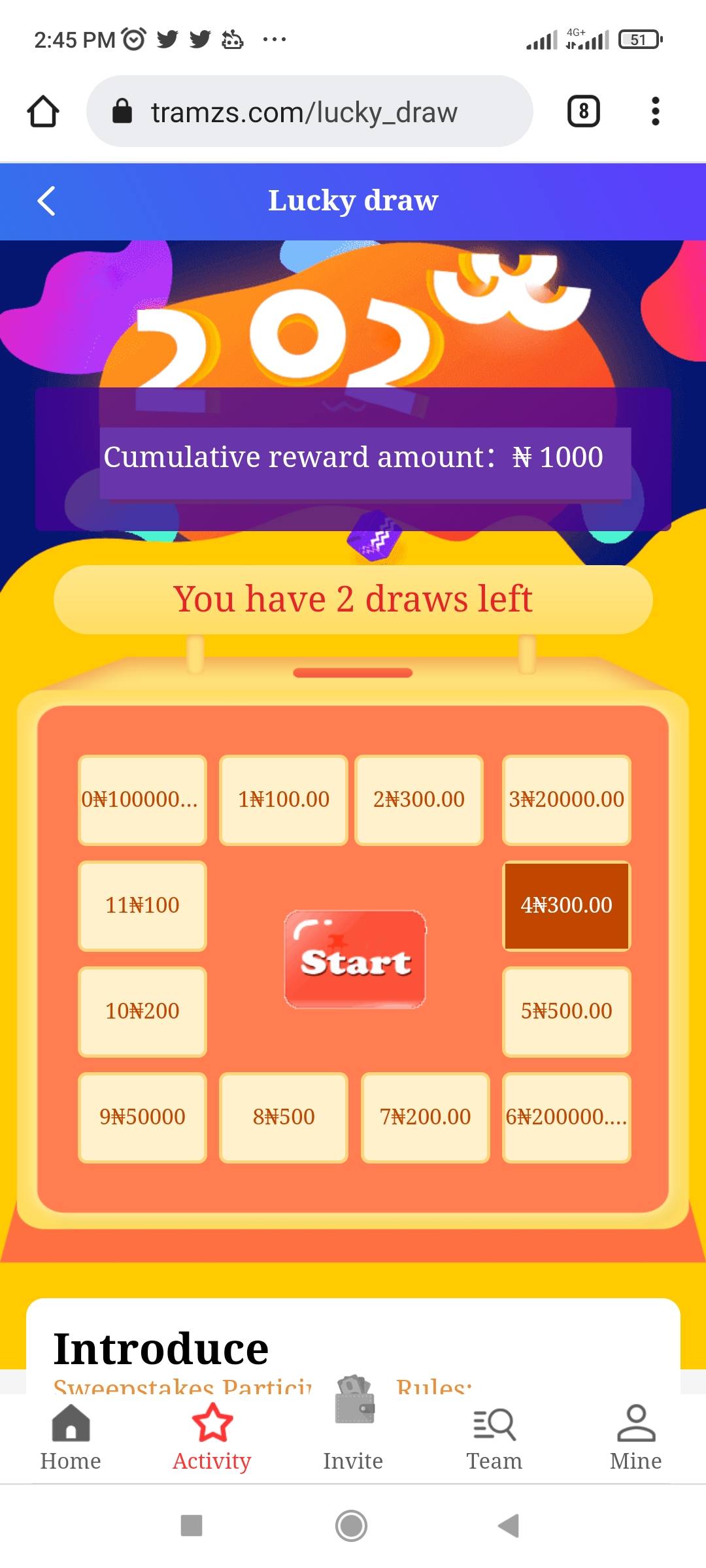Open the browser home page
Viewport: 706px width, 1568px height.
pos(43,111)
